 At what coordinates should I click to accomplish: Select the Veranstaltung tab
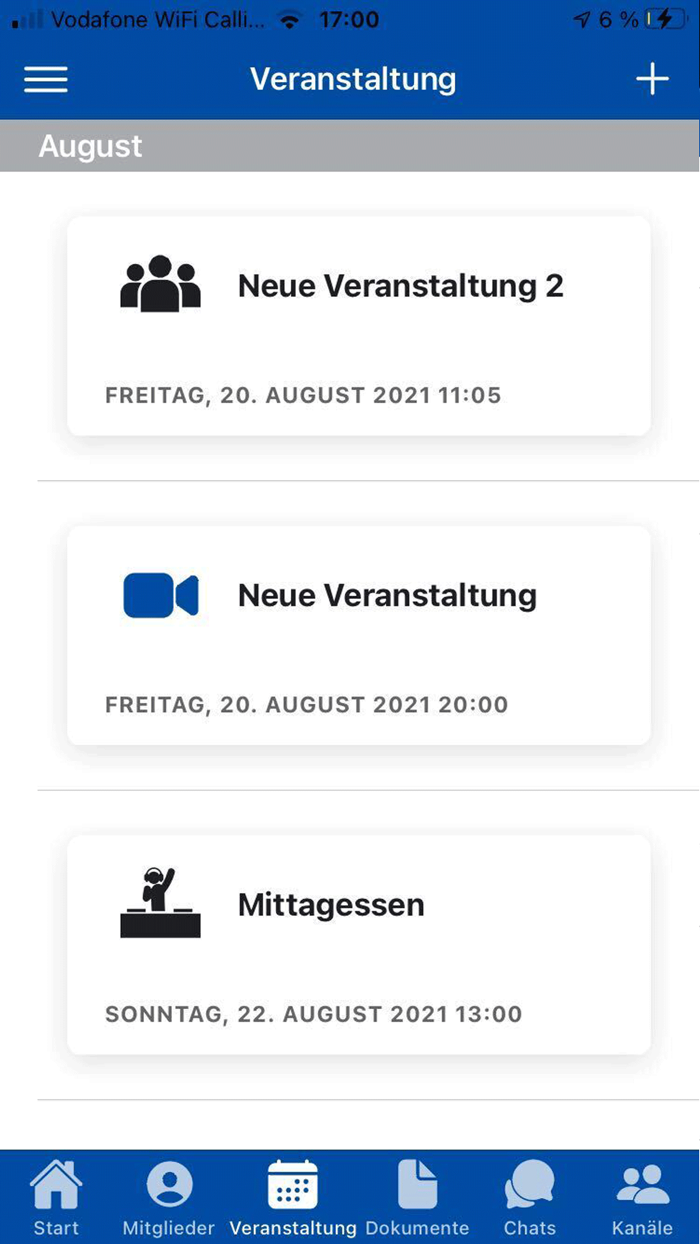293,1198
